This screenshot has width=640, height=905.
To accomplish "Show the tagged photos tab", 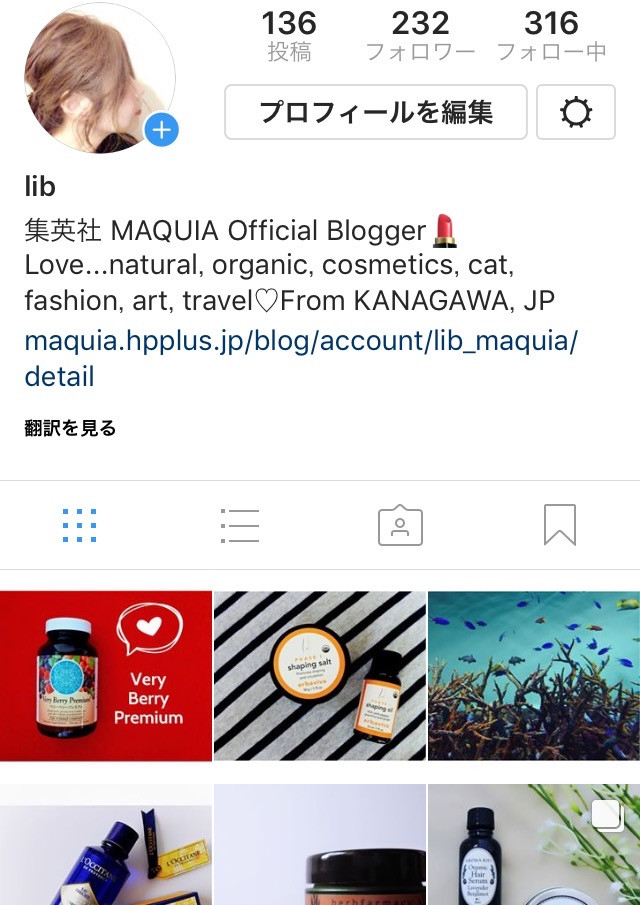I will (x=400, y=525).
